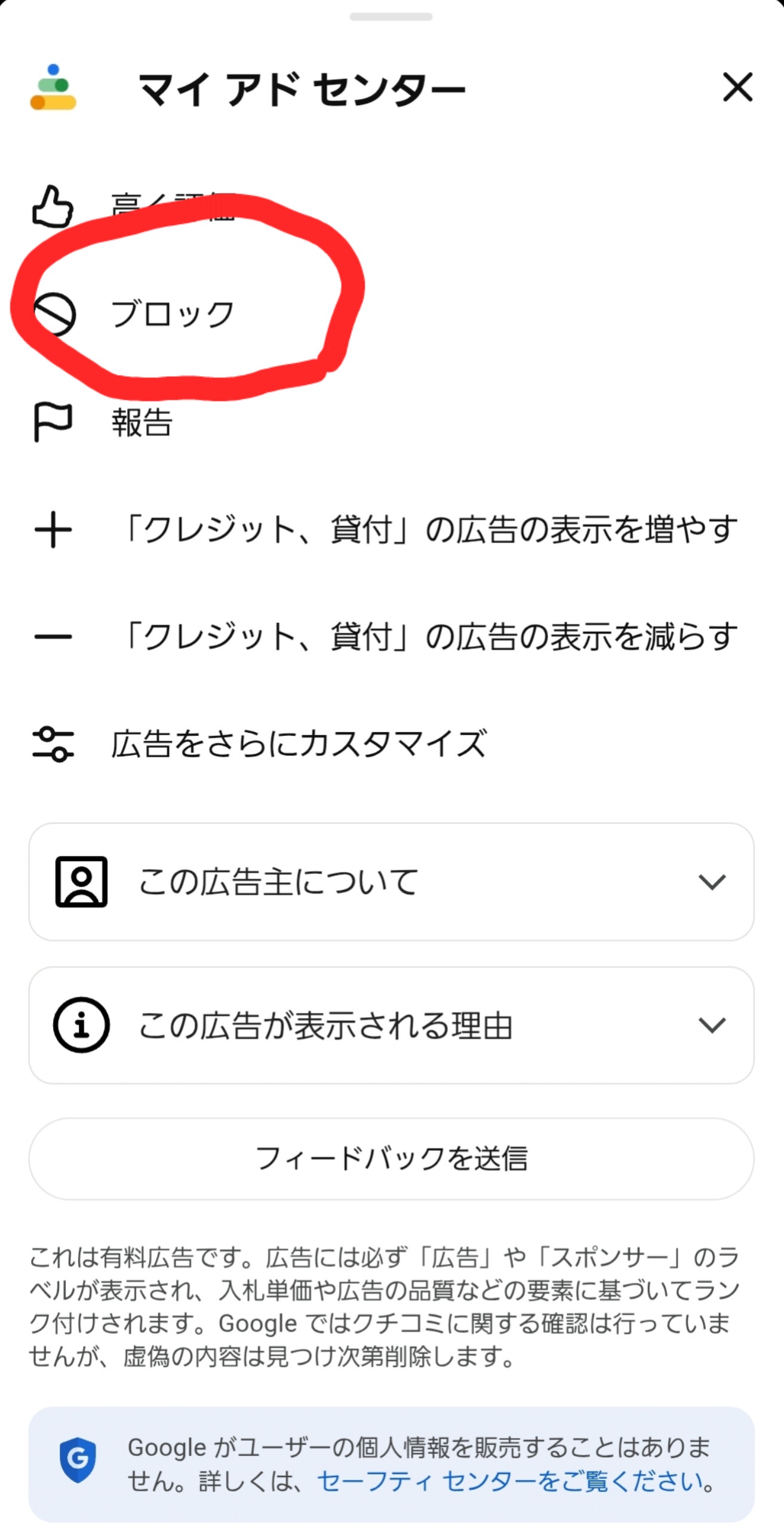Screen dimensions: 784x1529
Task: Tap 報告 to report this ad
Action: click(x=142, y=422)
